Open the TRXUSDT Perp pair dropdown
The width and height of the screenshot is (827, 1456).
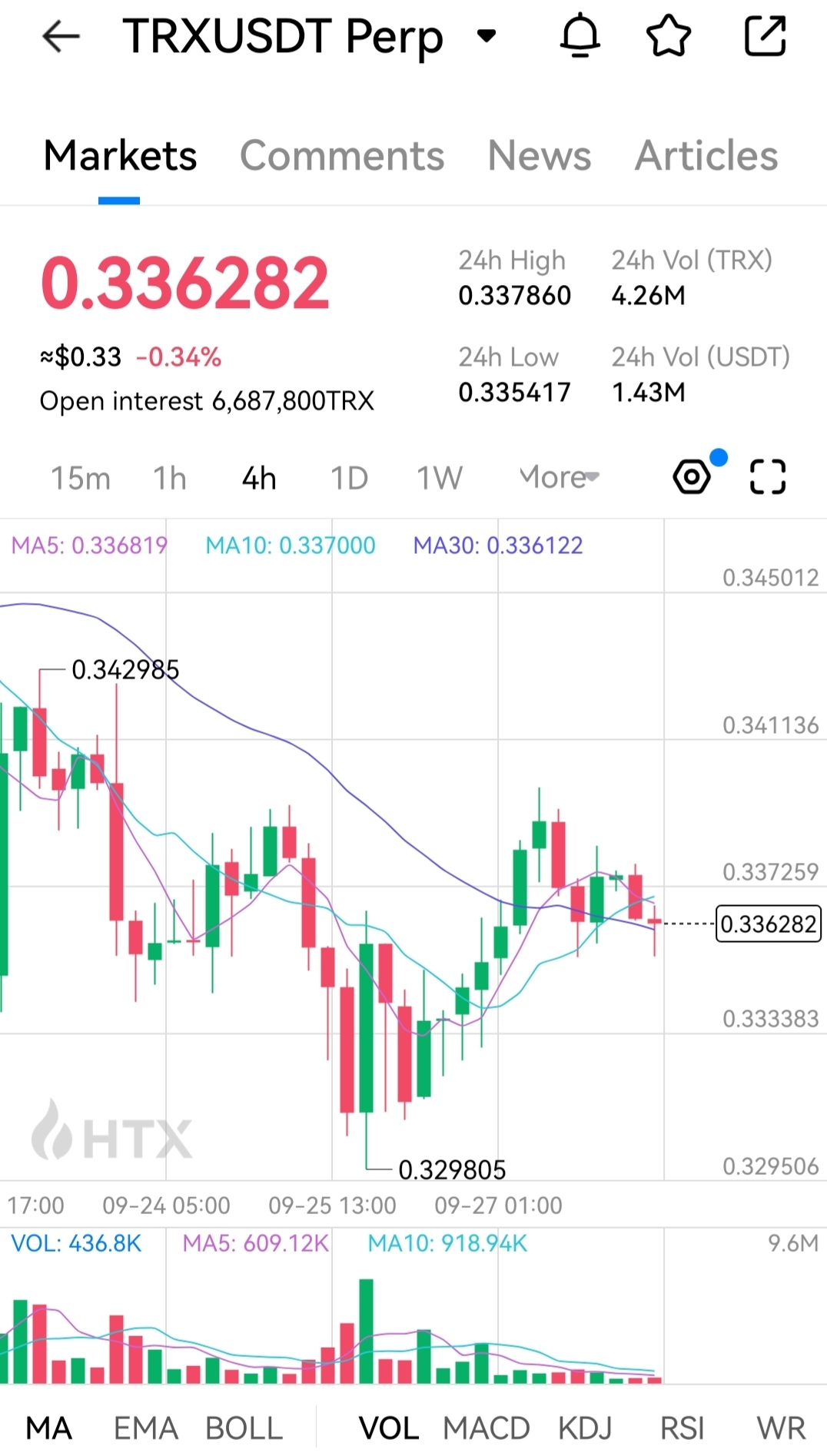487,35
